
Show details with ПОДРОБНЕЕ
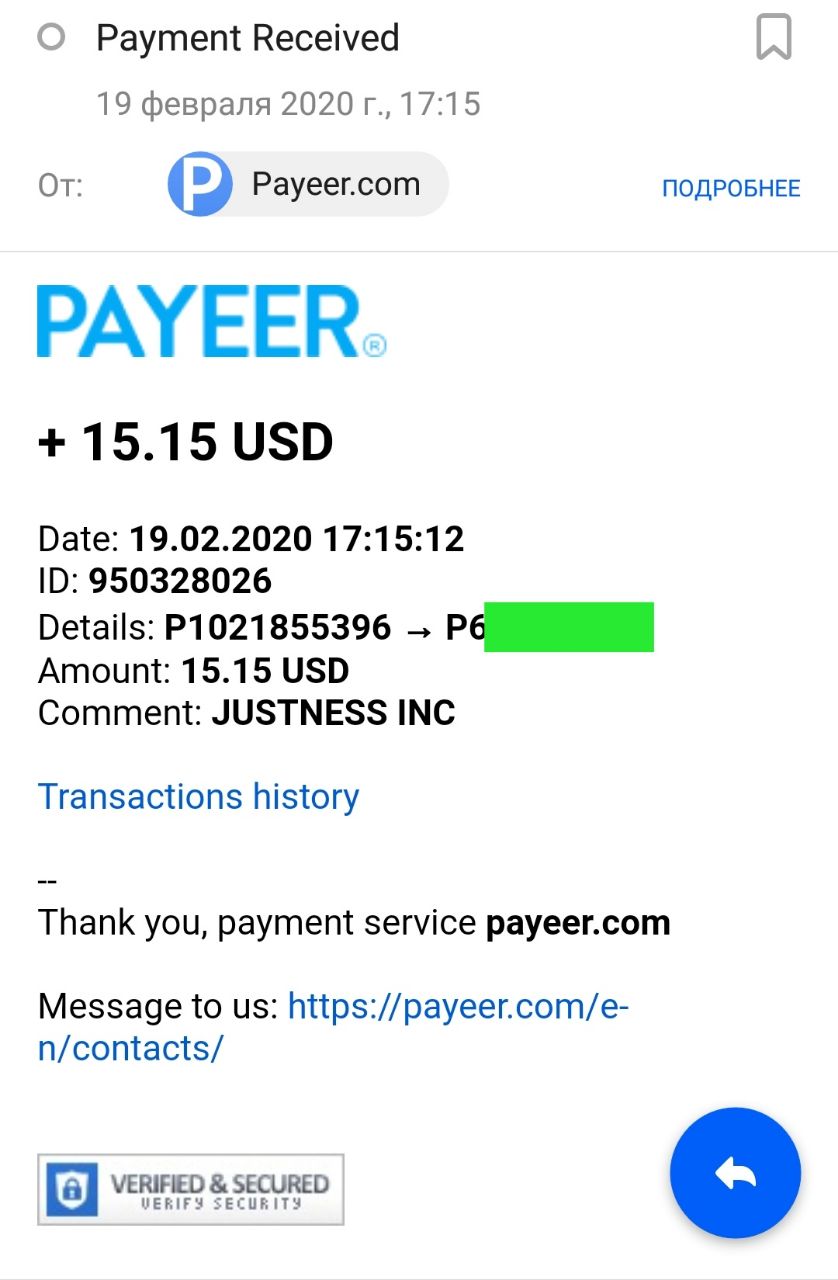click(731, 188)
